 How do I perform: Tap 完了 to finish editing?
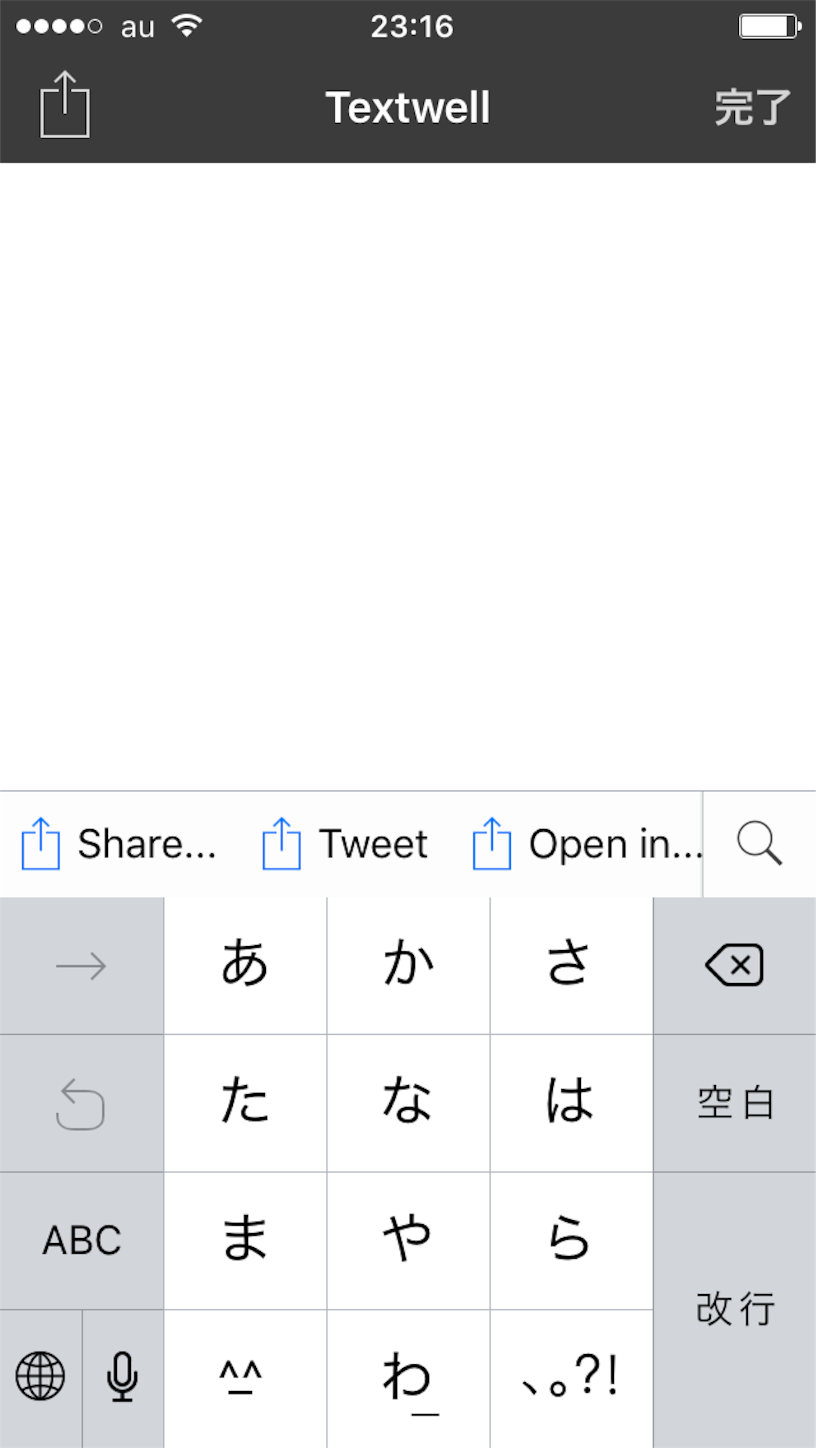pyautogui.click(x=752, y=108)
